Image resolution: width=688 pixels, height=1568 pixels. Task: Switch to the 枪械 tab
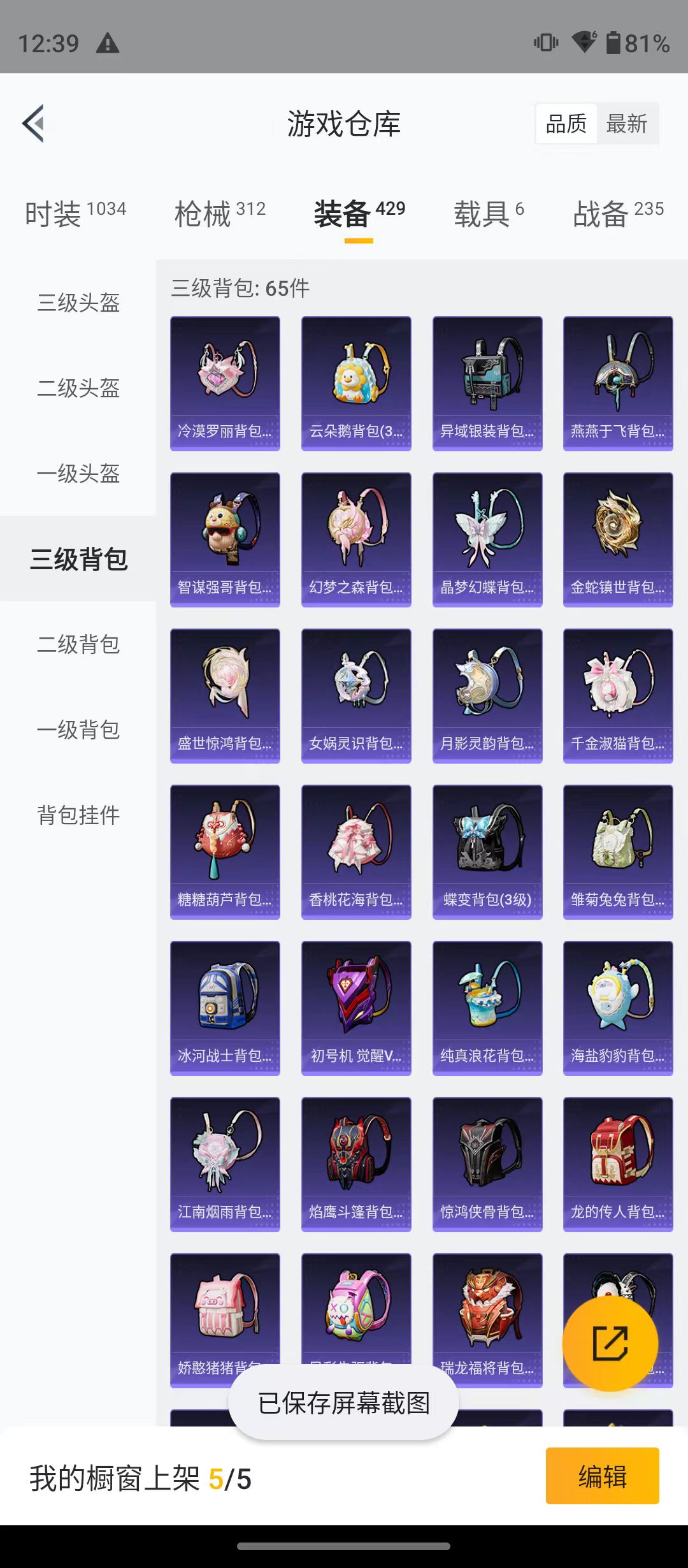[220, 213]
